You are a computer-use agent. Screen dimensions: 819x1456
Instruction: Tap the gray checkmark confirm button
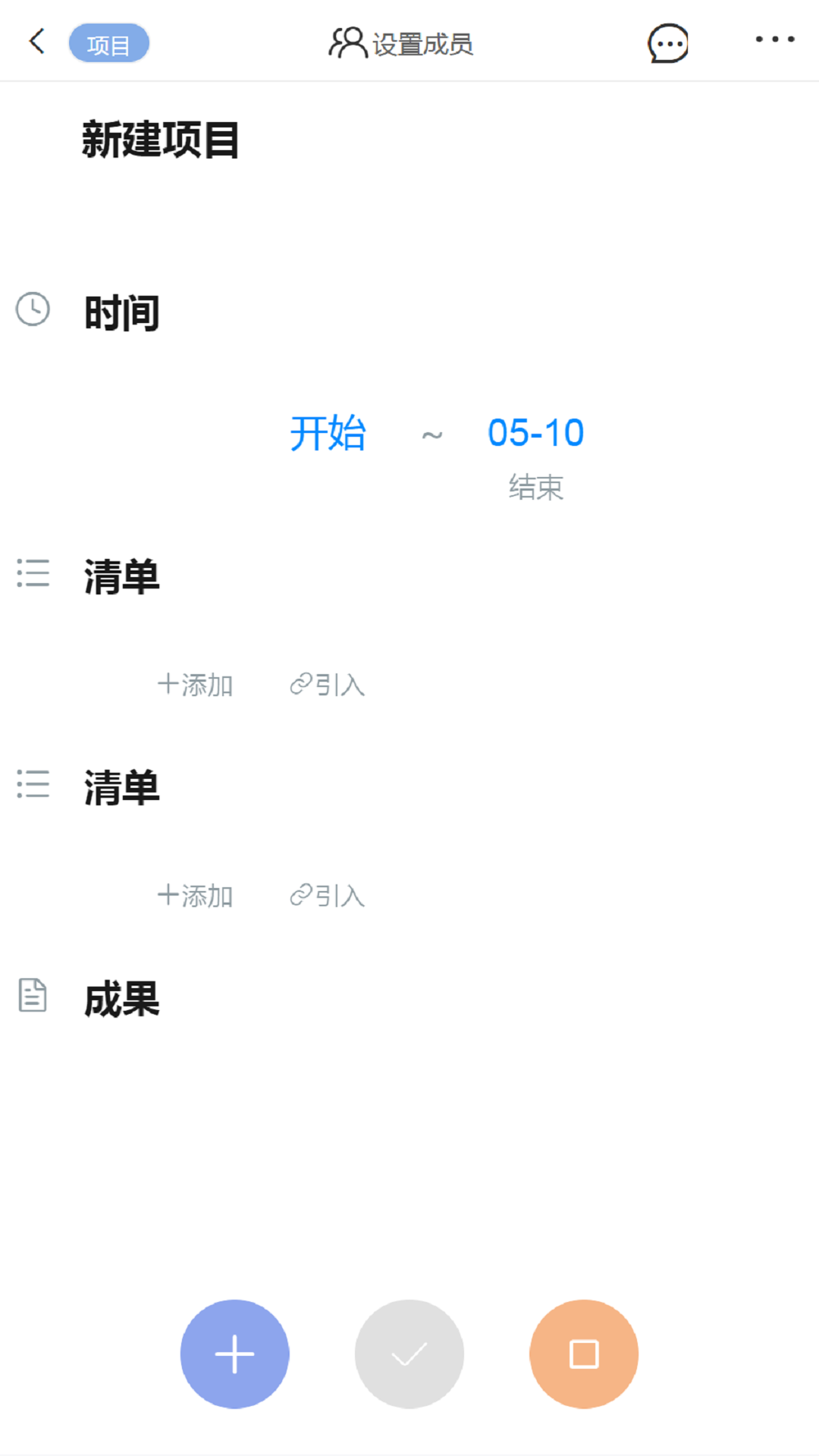click(409, 1354)
